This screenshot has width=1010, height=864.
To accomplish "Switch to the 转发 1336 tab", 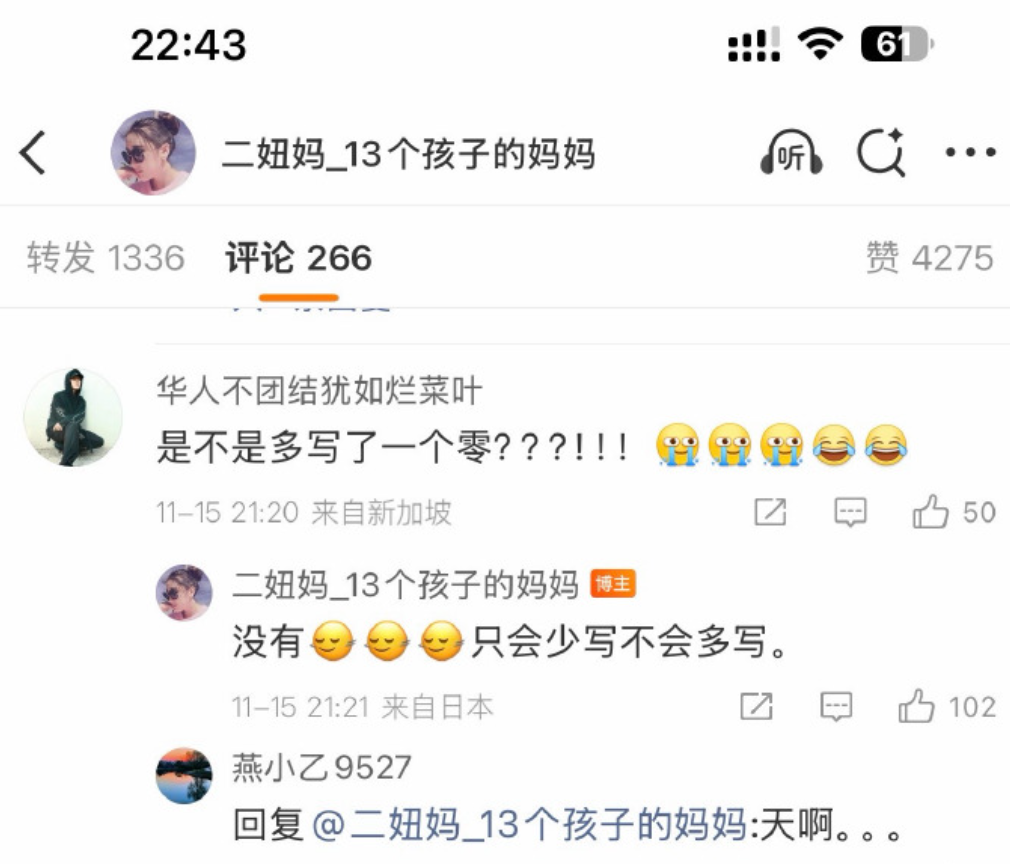I will tap(105, 258).
